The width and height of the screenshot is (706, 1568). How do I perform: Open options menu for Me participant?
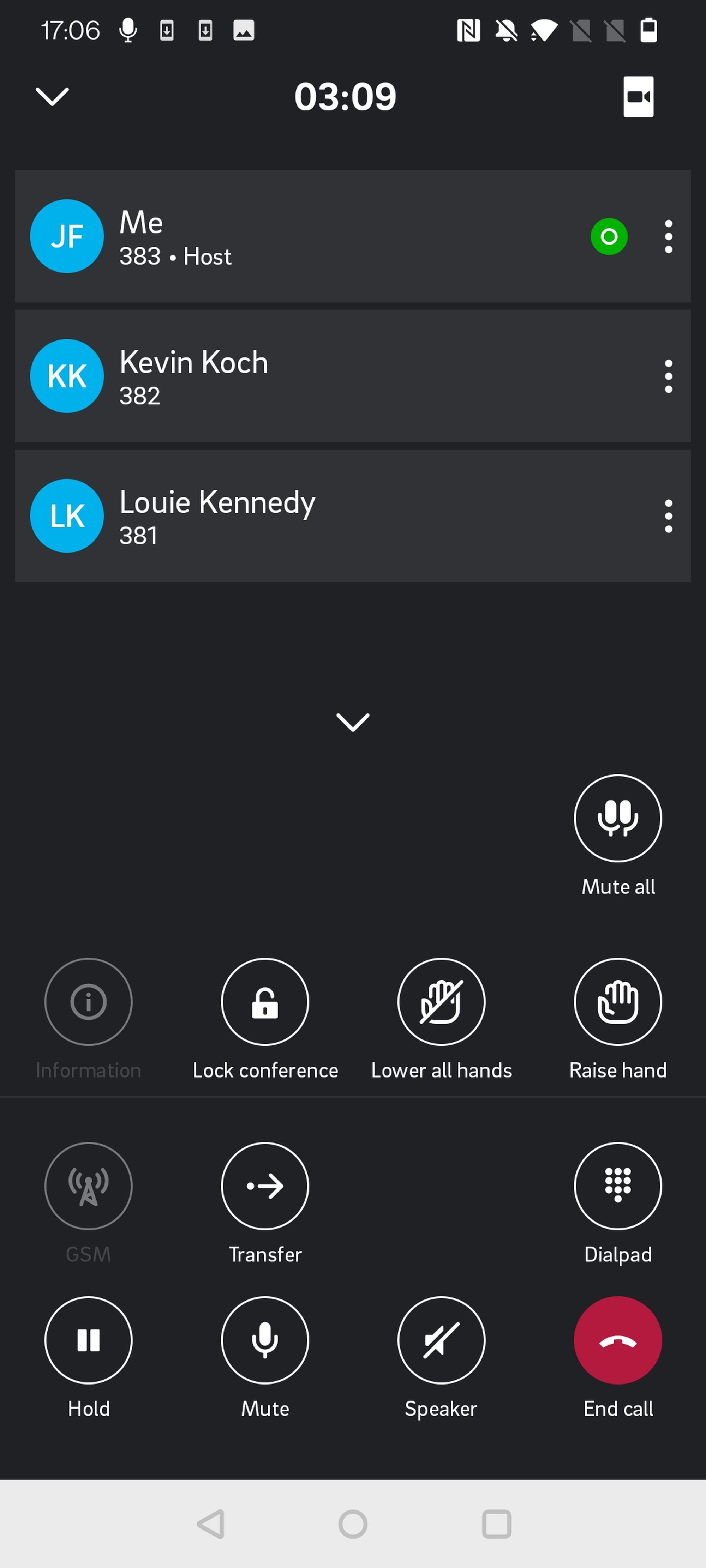[x=668, y=236]
